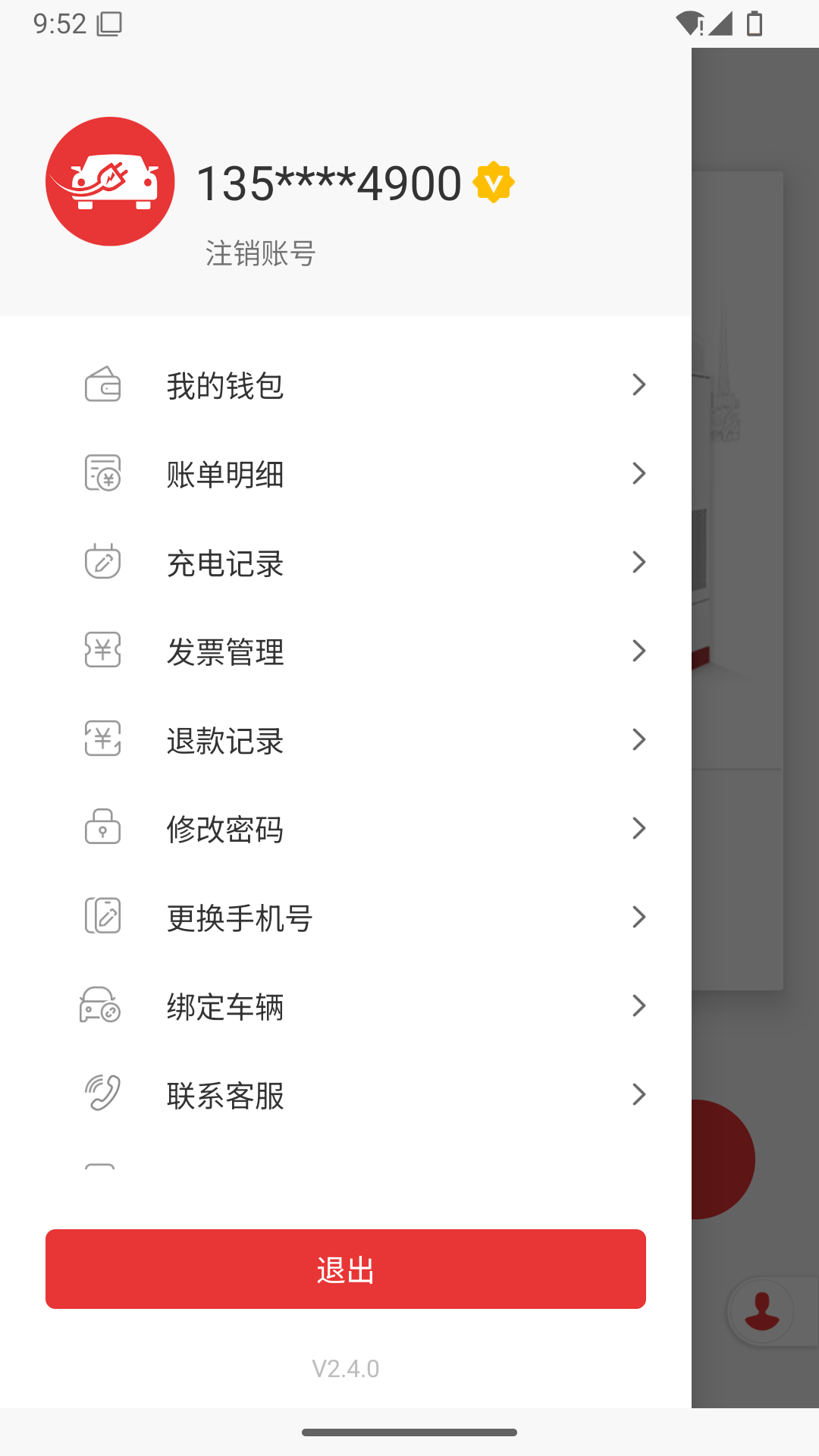This screenshot has width=819, height=1456.
Task: Open the 充电记录 chevron arrow
Action: [639, 563]
